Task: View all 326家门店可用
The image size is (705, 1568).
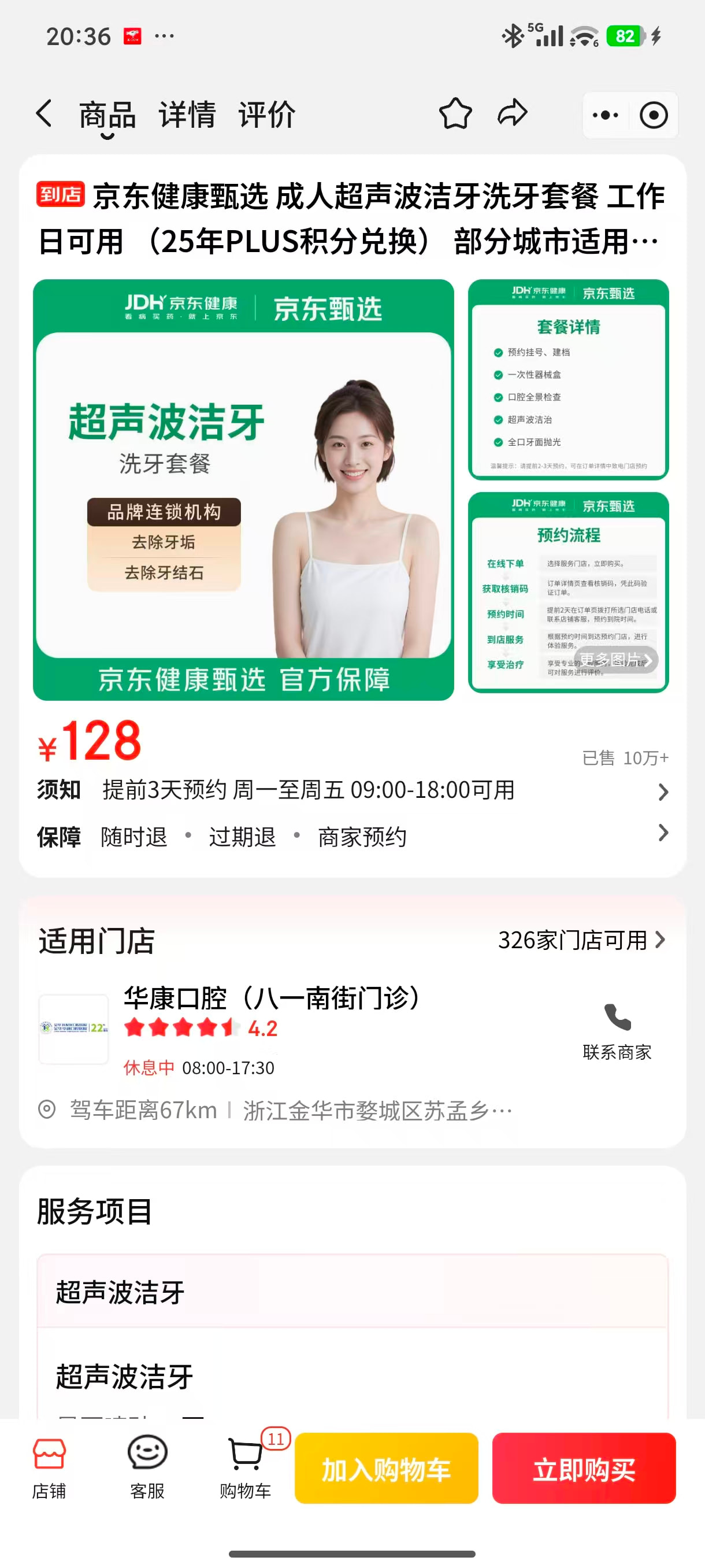Action: coord(582,940)
